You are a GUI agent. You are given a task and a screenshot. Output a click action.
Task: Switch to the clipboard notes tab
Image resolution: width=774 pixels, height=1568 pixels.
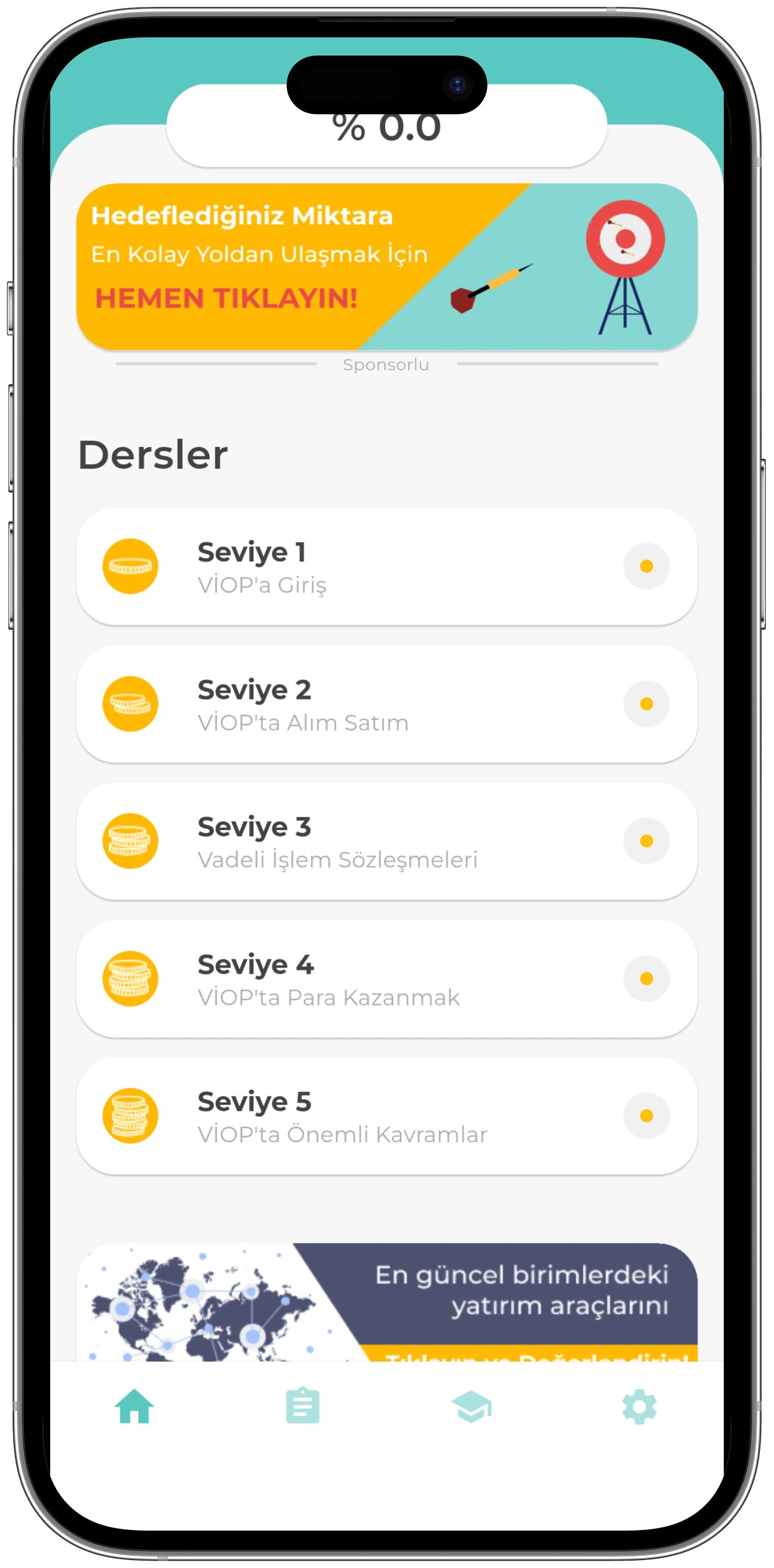pos(303,1407)
